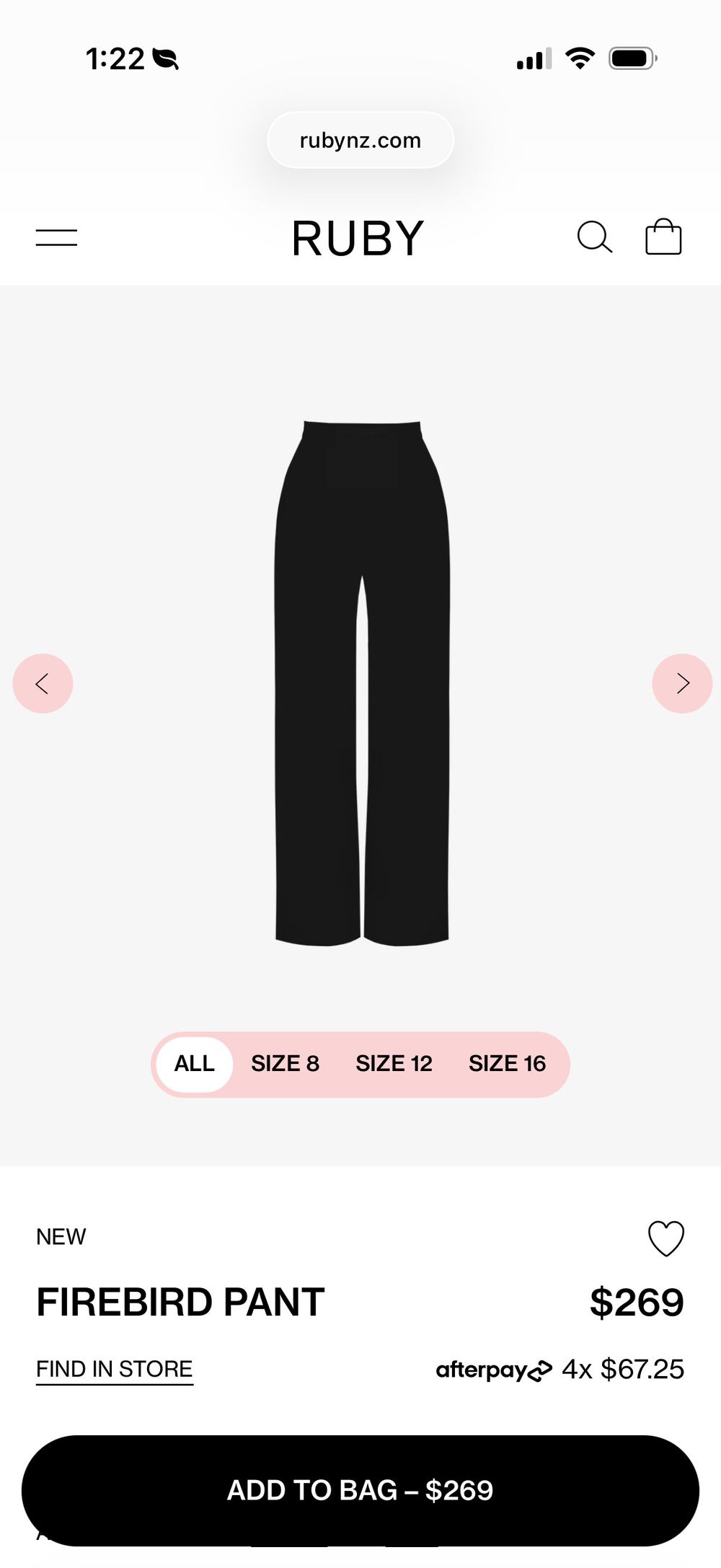This screenshot has width=721, height=1568.
Task: Add Firebird Pant to wishlist
Action: 665,1238
